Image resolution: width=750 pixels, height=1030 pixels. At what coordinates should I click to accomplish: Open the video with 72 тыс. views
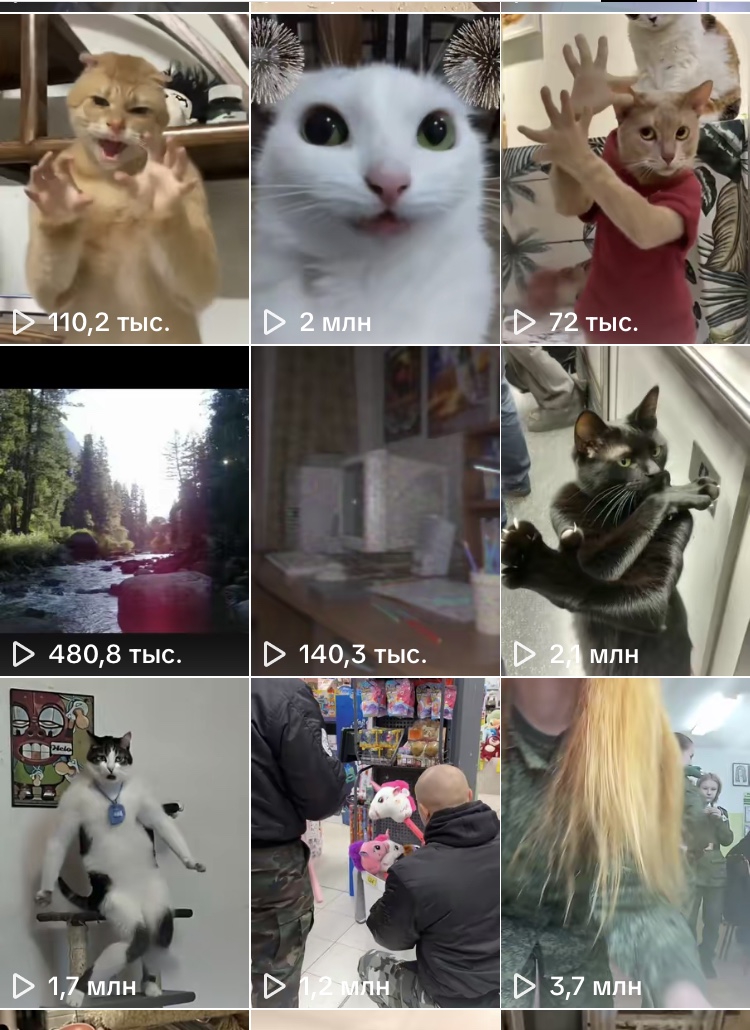(x=625, y=180)
